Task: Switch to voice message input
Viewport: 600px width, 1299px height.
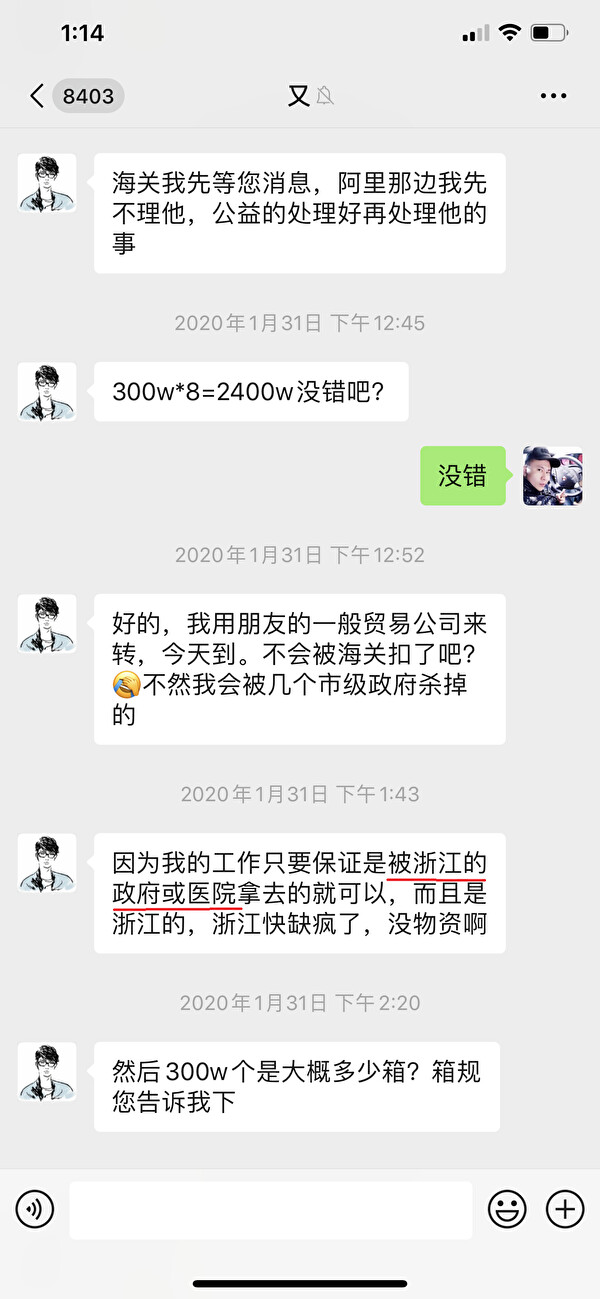Action: pos(35,1210)
